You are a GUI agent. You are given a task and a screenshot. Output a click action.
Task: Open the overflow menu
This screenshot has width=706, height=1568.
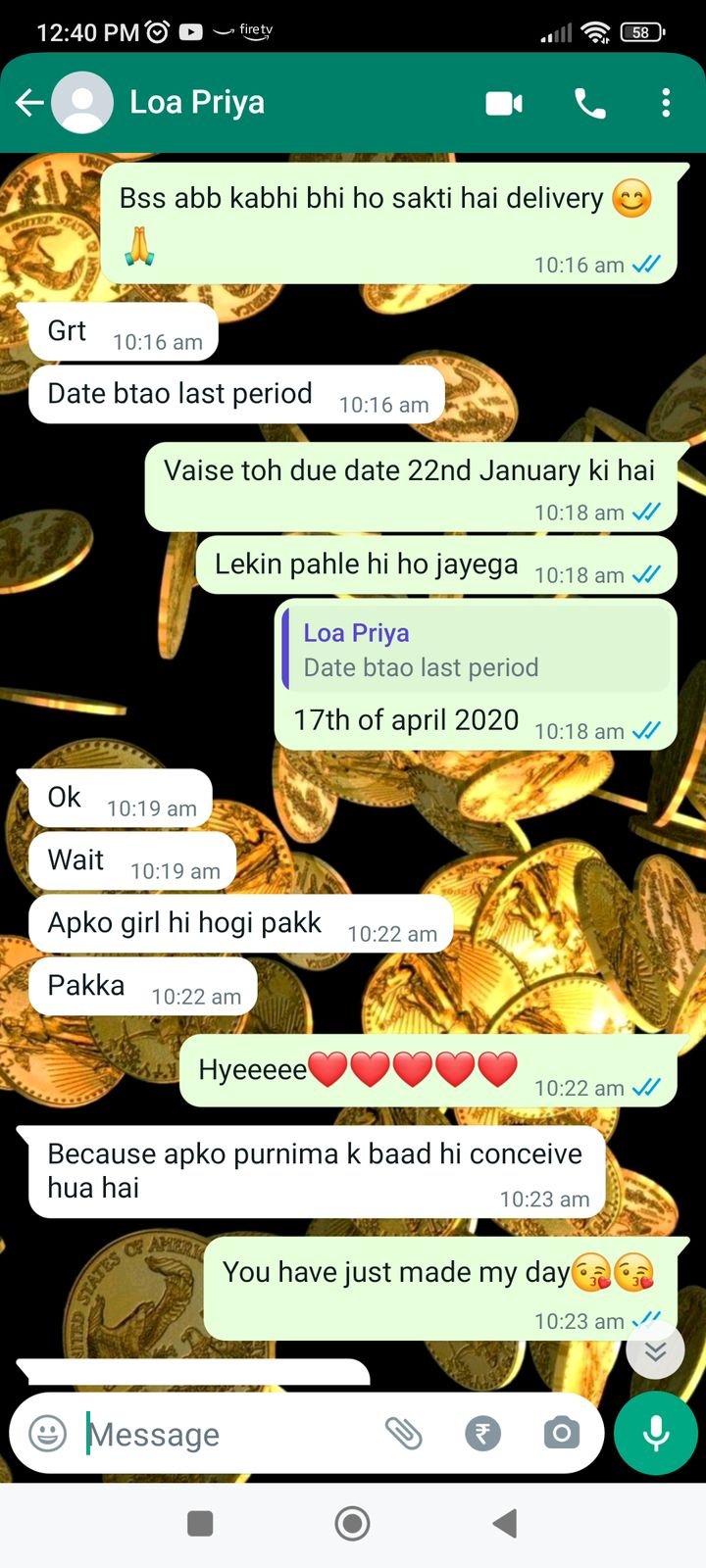(666, 103)
